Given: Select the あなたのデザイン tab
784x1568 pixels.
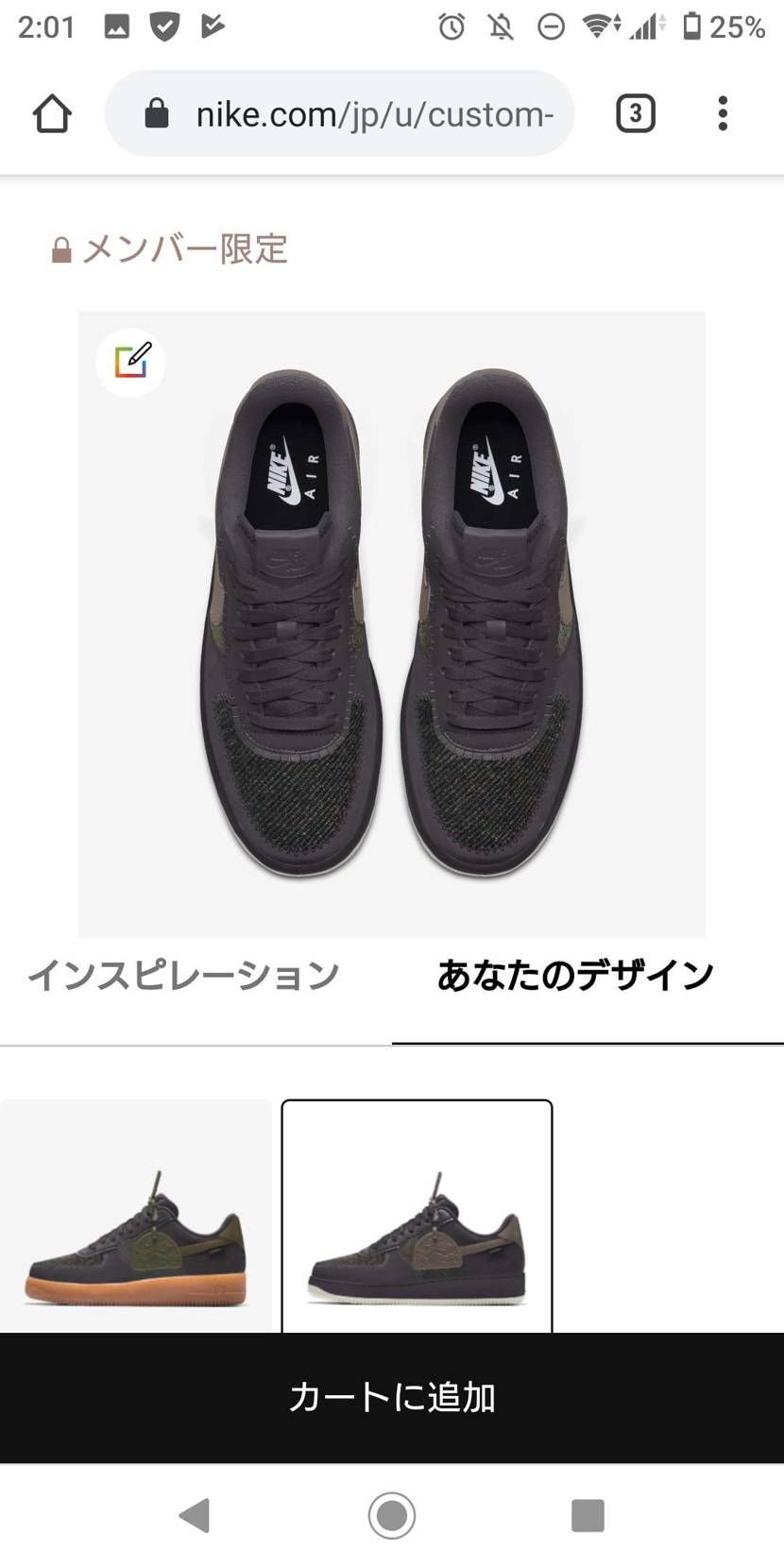Looking at the screenshot, I should (575, 974).
